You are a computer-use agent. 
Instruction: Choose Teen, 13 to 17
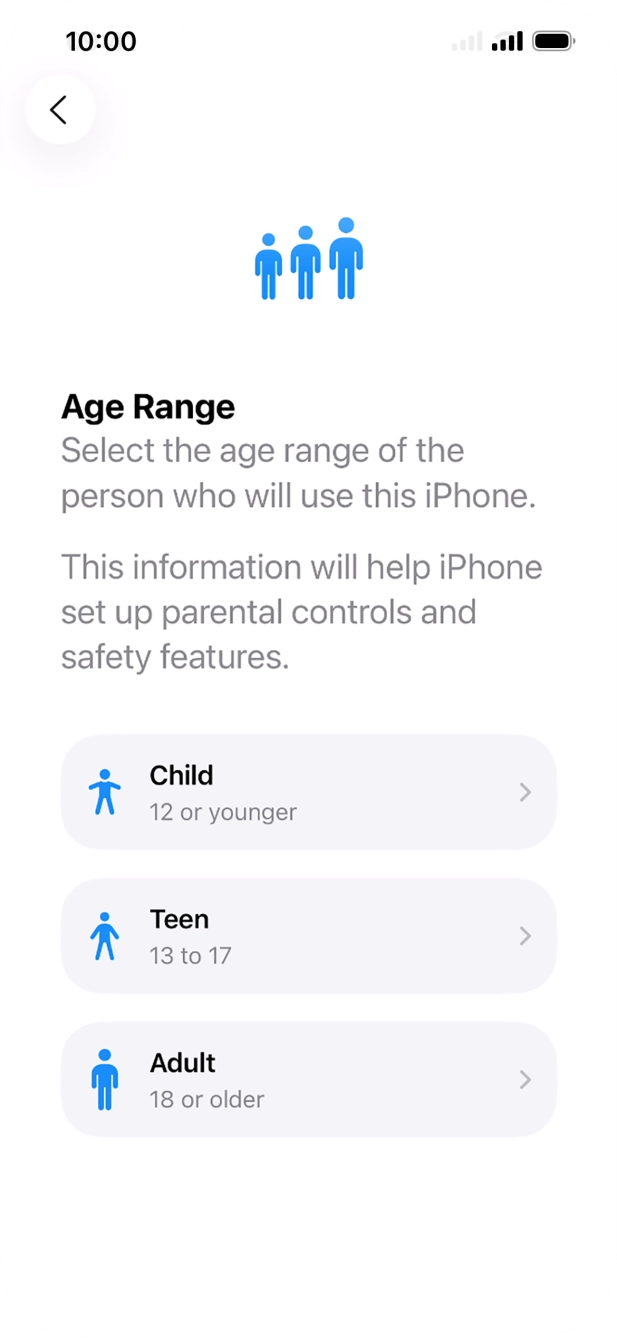coord(308,936)
